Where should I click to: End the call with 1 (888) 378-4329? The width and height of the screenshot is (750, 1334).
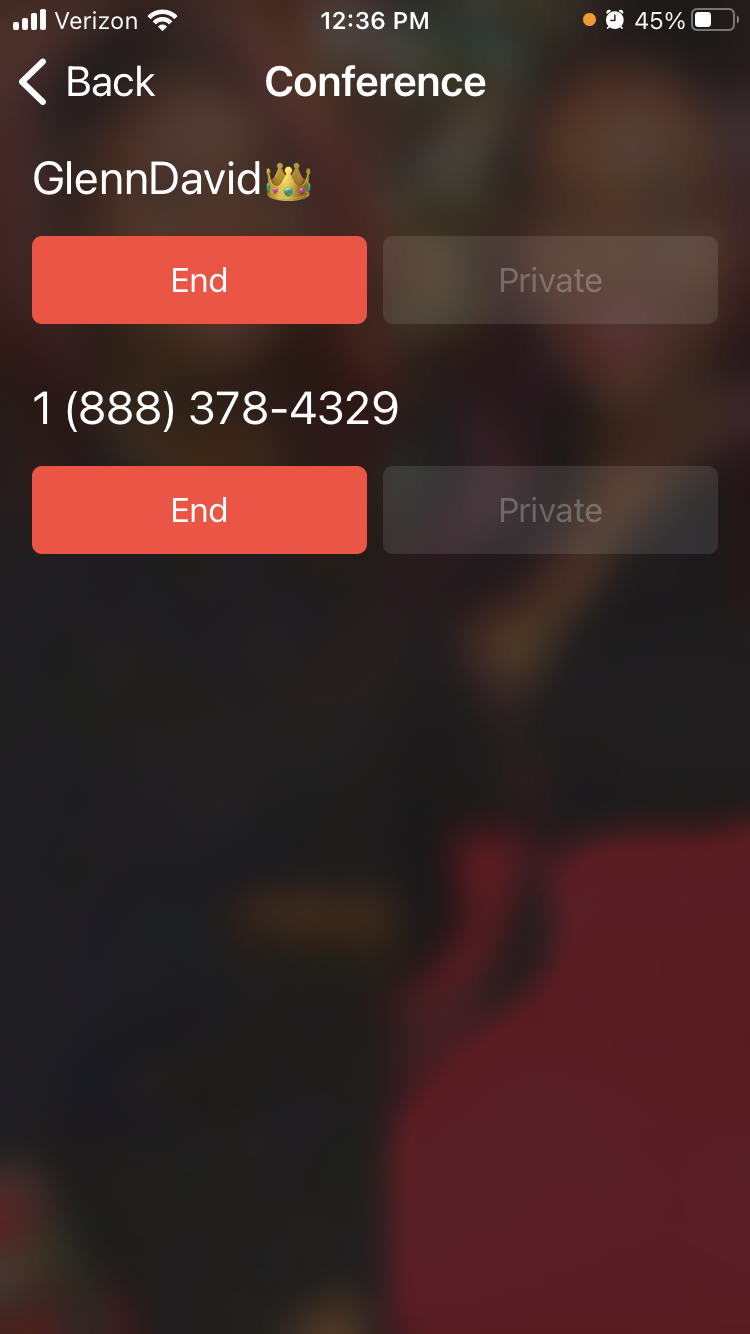199,510
